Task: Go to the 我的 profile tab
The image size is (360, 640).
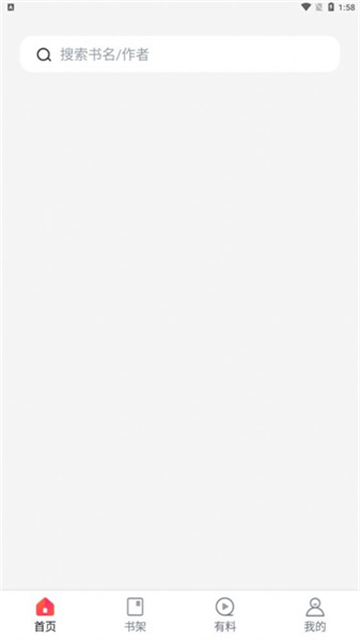Action: 315,615
